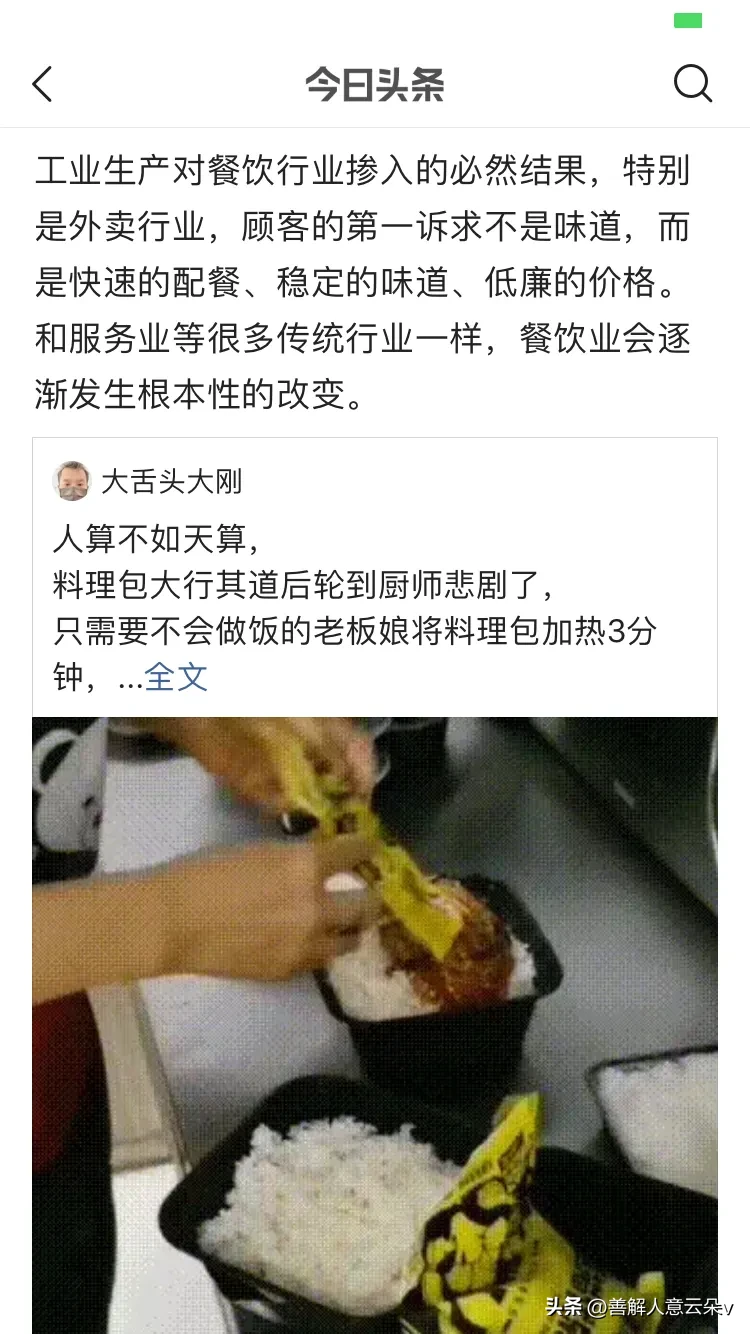Open the search magnifier icon
The image size is (750, 1334).
(x=692, y=84)
